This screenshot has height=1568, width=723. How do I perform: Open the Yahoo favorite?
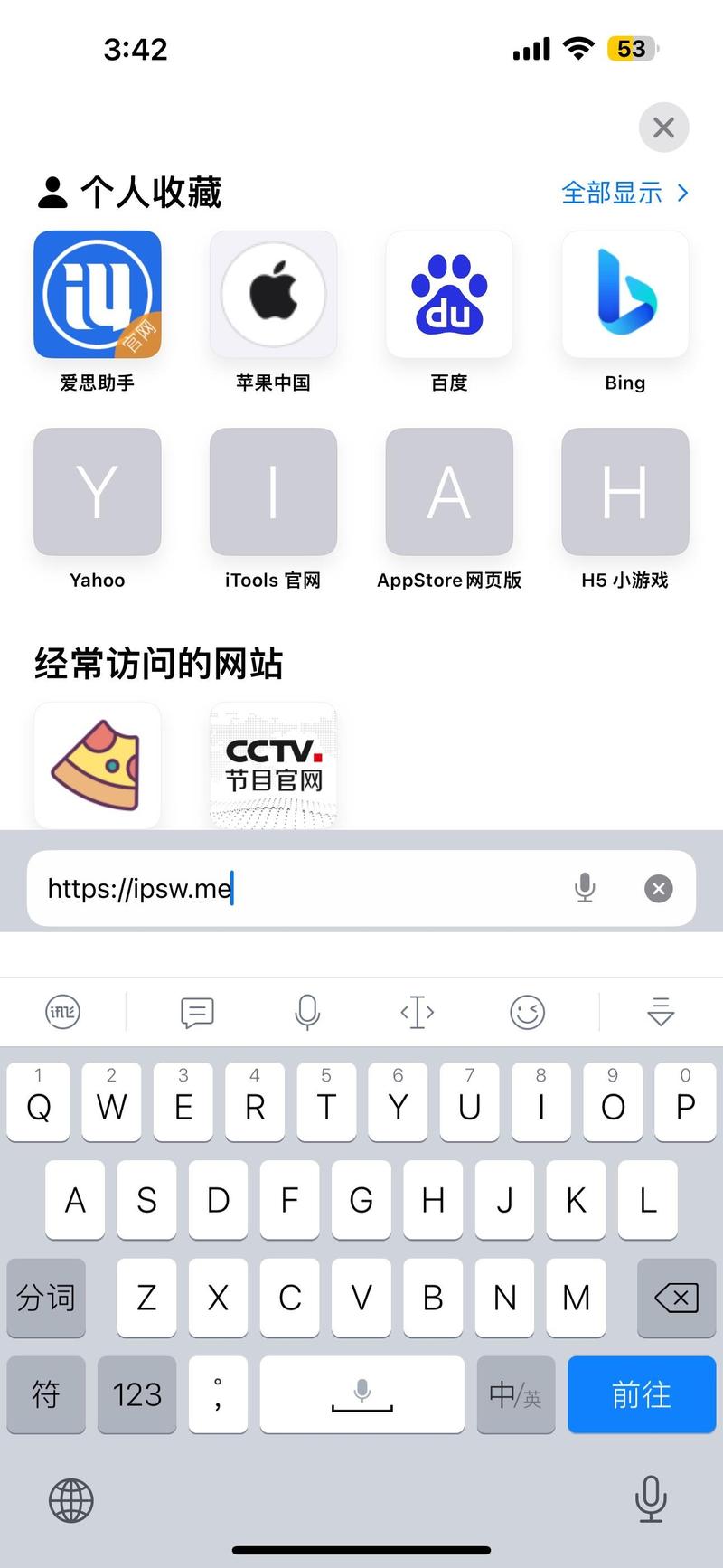point(97,491)
